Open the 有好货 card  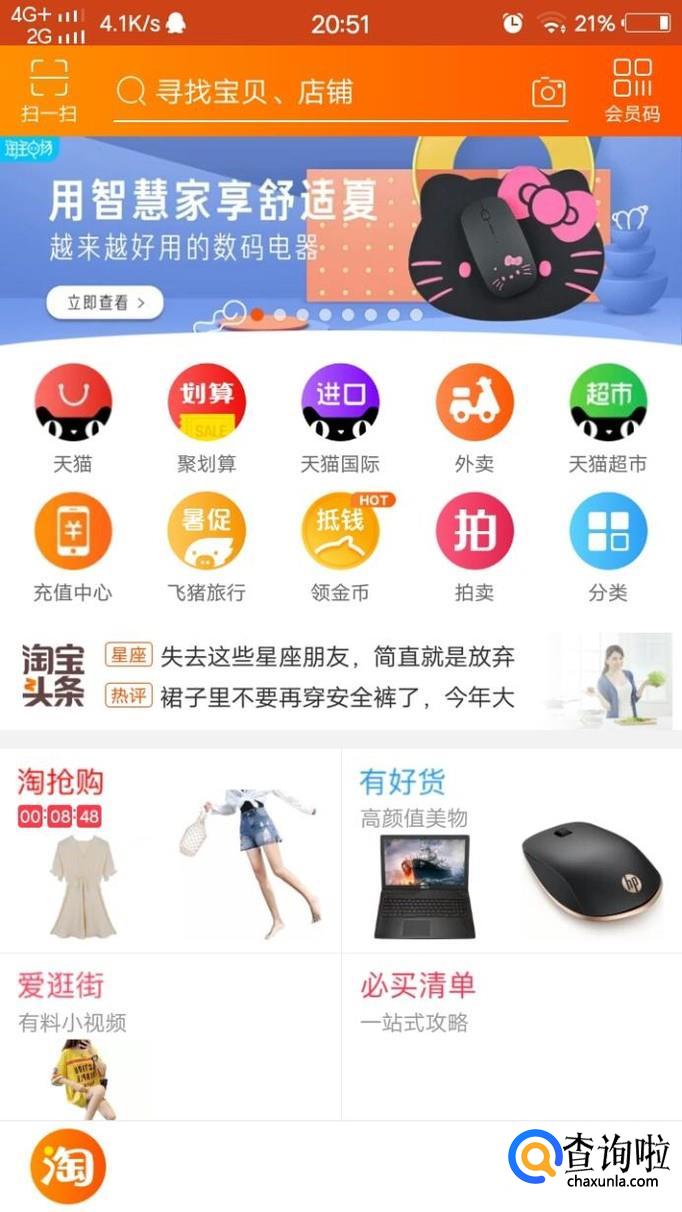pyautogui.click(x=511, y=850)
